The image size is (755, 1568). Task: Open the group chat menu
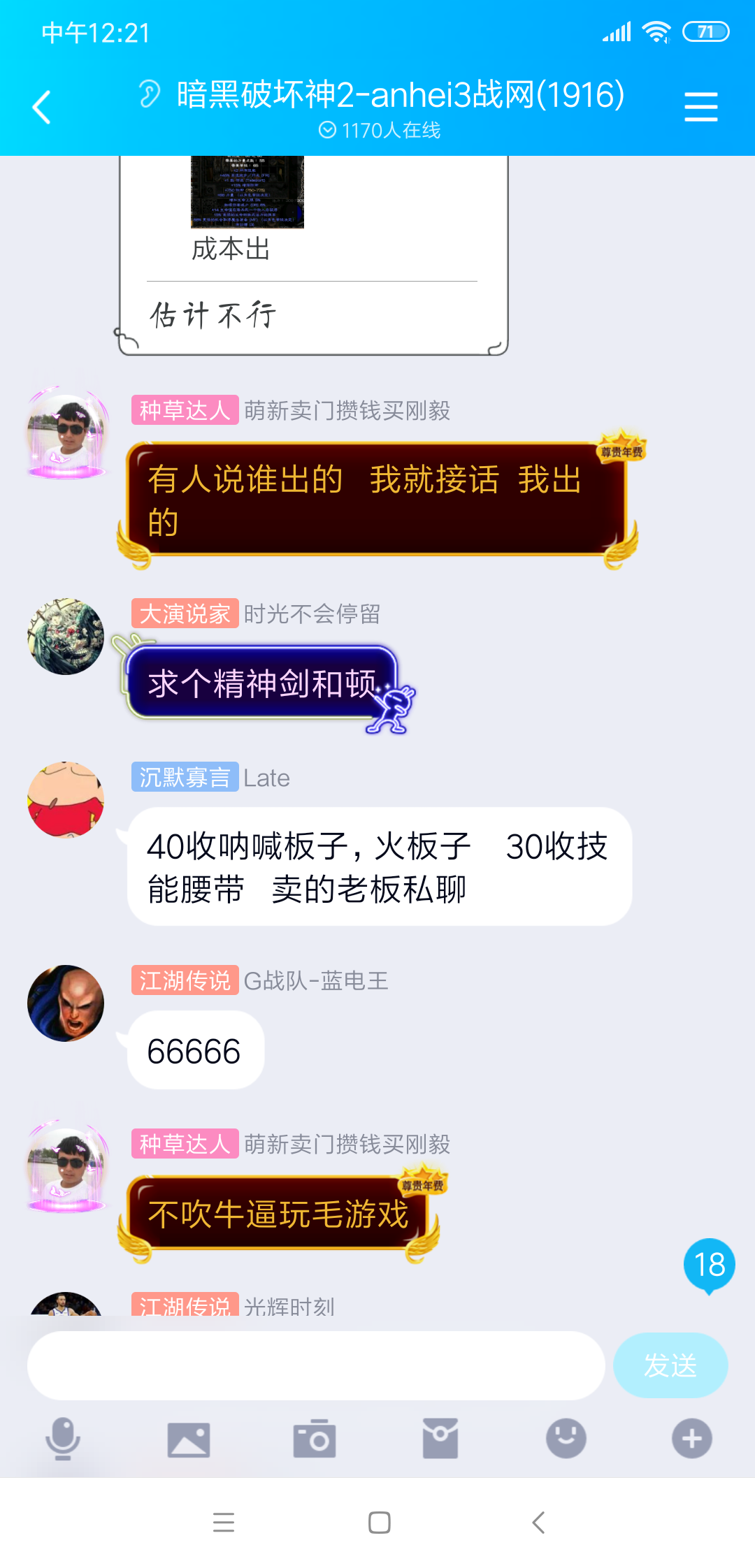[700, 108]
